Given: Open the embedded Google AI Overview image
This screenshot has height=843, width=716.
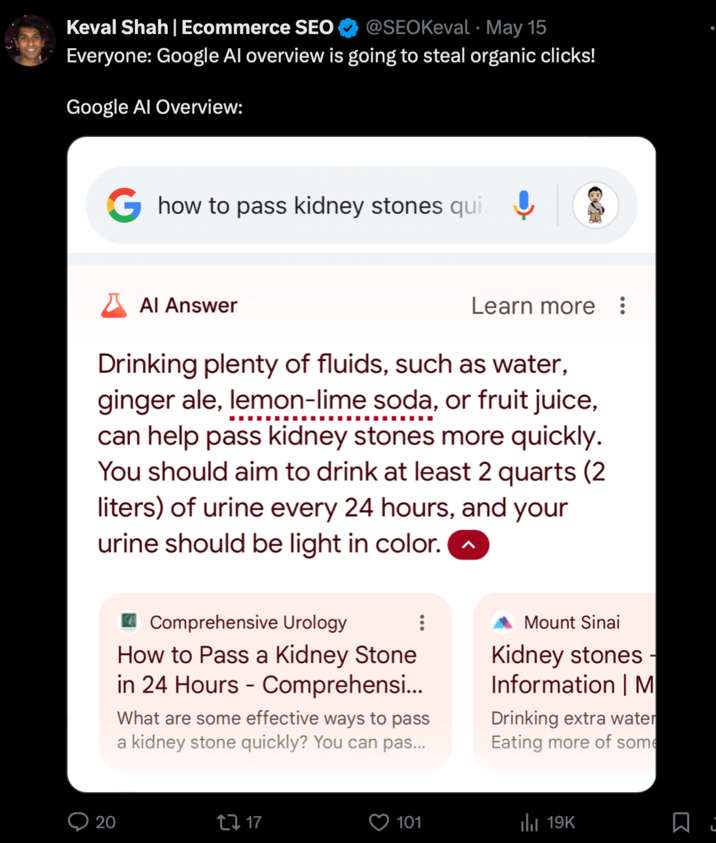Looking at the screenshot, I should click(361, 464).
